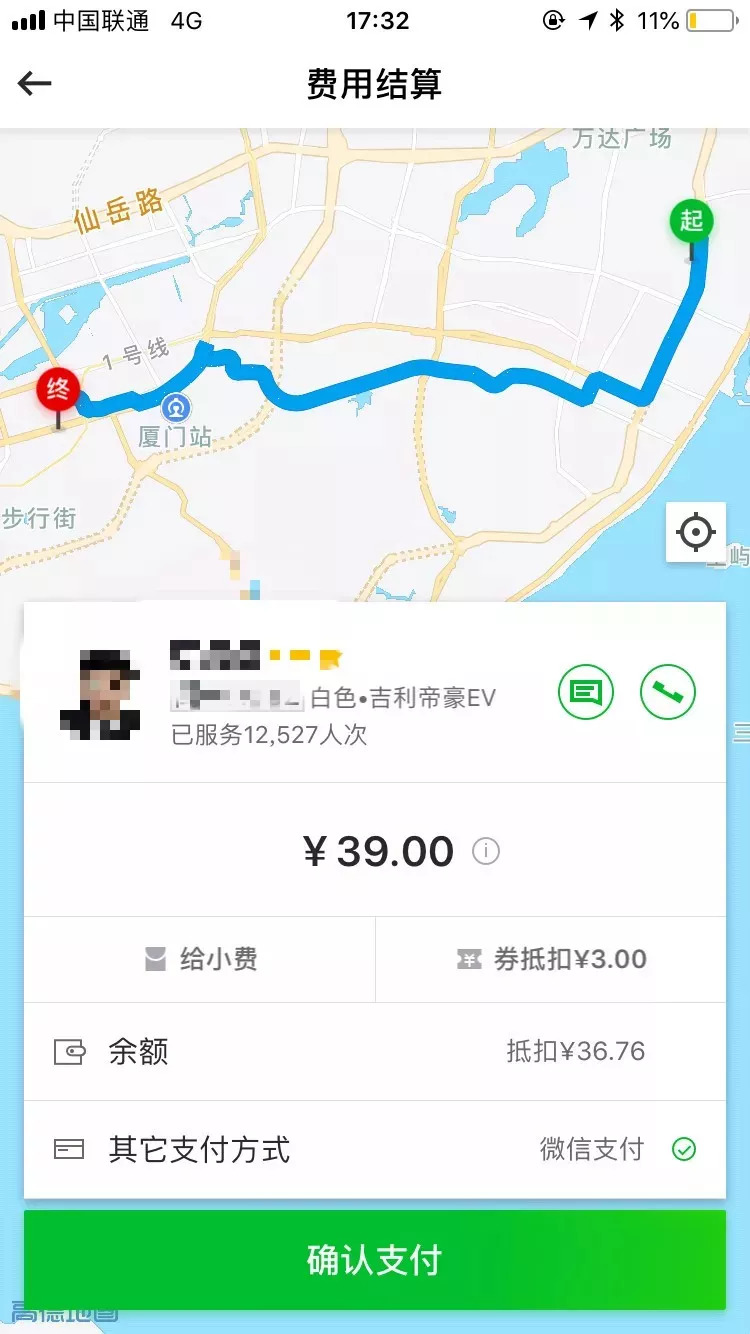This screenshot has width=750, height=1334.
Task: Tap the bank card icon beside 其它支付方式
Action: coord(68,1149)
